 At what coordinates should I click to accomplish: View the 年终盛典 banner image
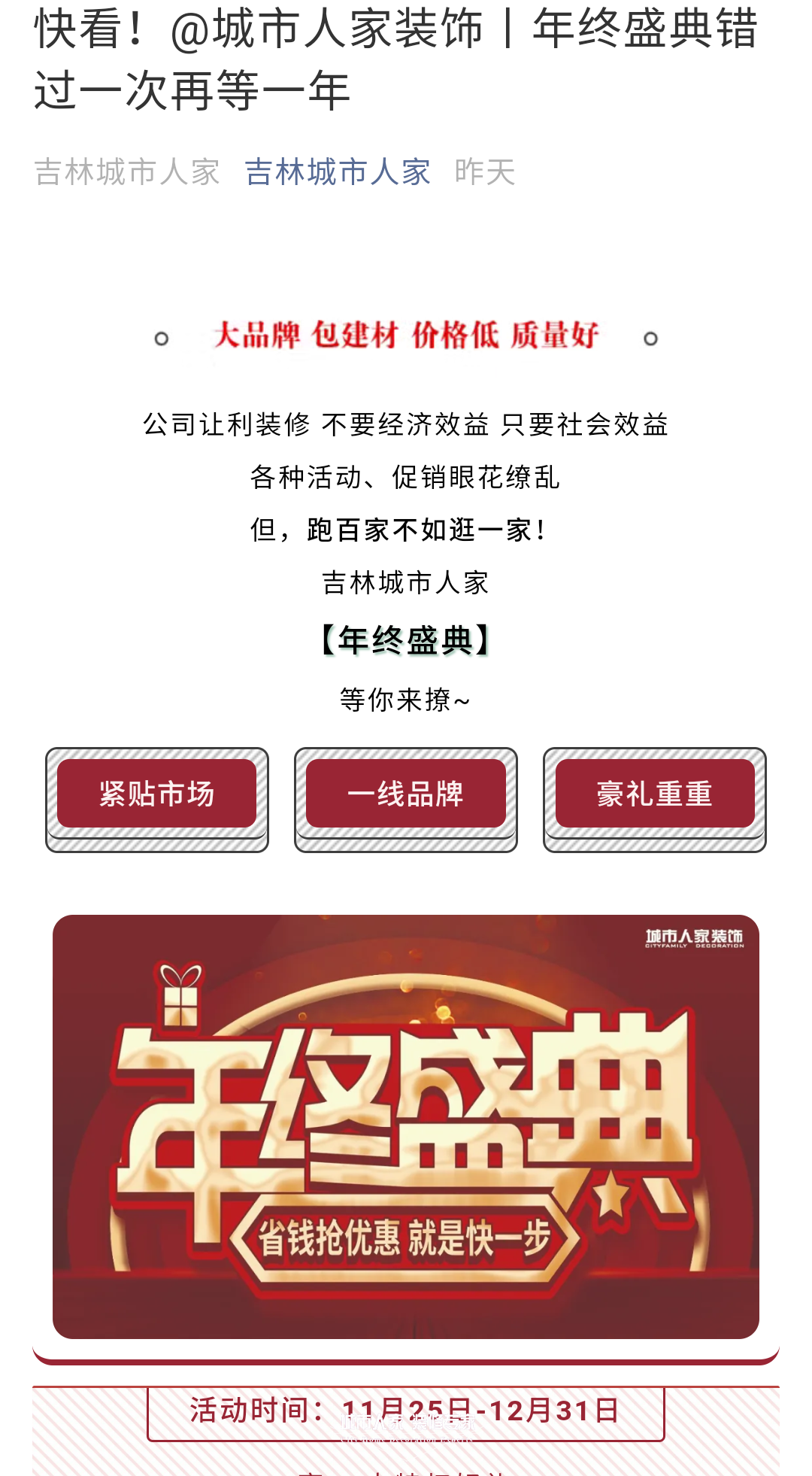tap(406, 1126)
